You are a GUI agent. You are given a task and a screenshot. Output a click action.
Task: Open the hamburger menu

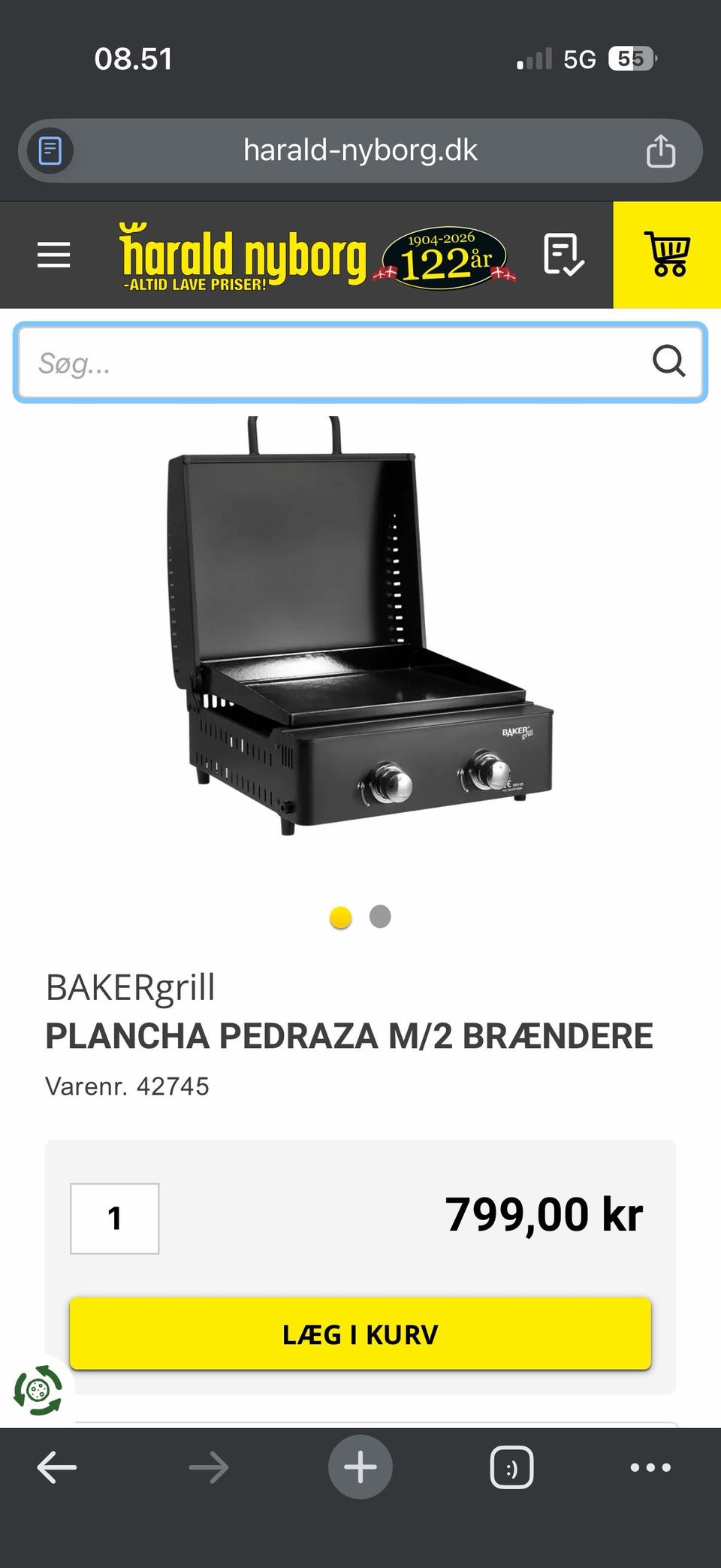coord(54,255)
